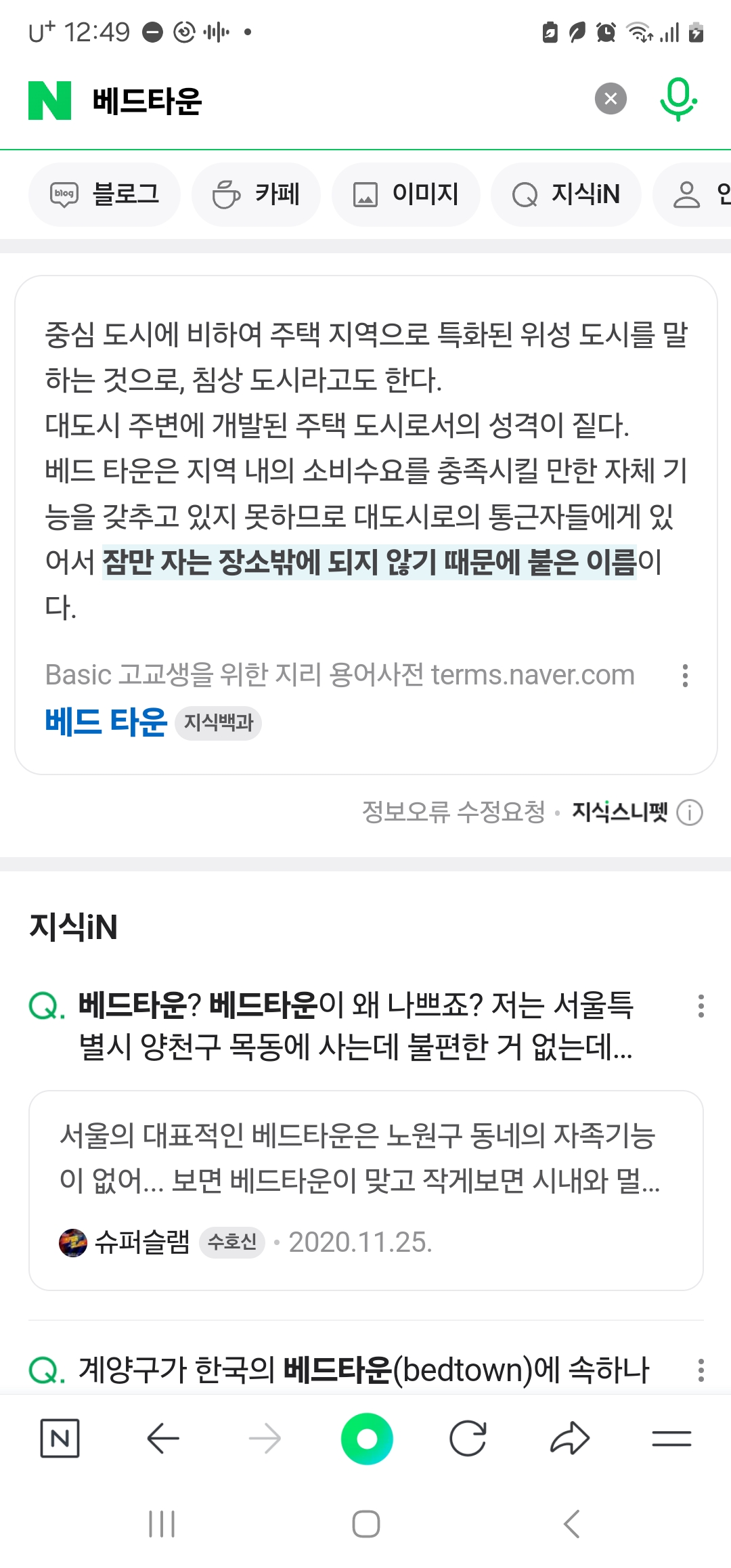This screenshot has width=731, height=1568.
Task: Go to the Naver home button
Action: pyautogui.click(x=60, y=1438)
